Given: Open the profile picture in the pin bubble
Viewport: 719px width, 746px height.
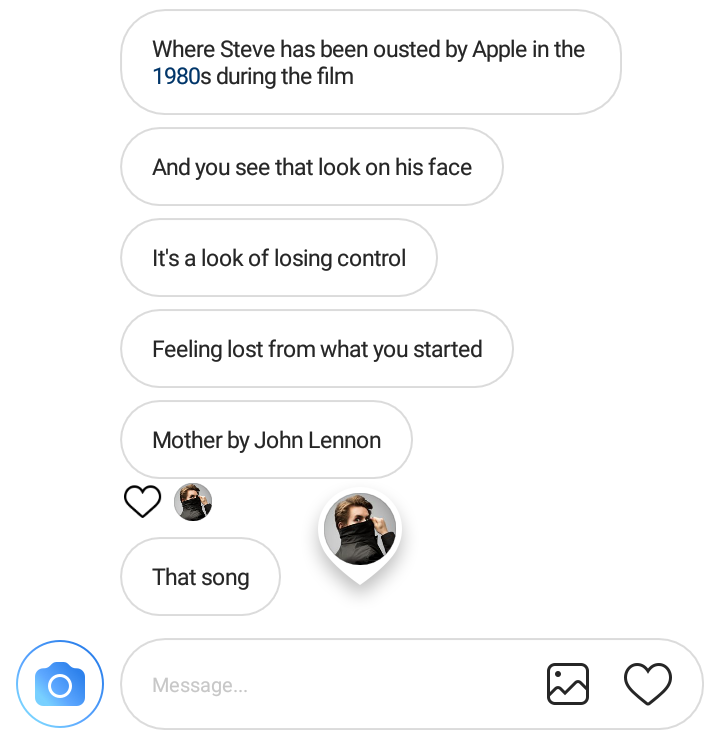Looking at the screenshot, I should 359,530.
